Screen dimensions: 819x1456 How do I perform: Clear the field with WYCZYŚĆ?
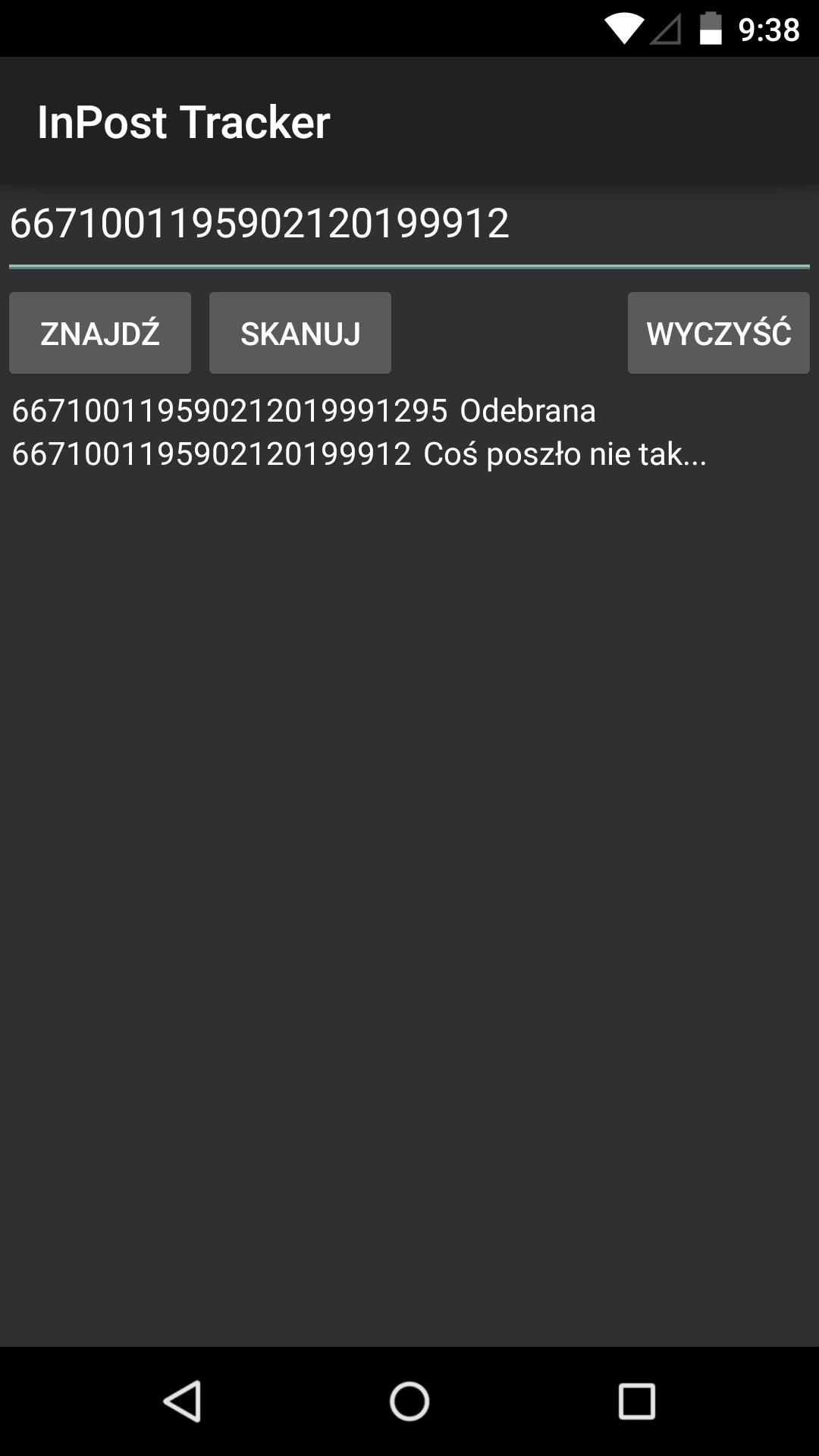coord(718,332)
